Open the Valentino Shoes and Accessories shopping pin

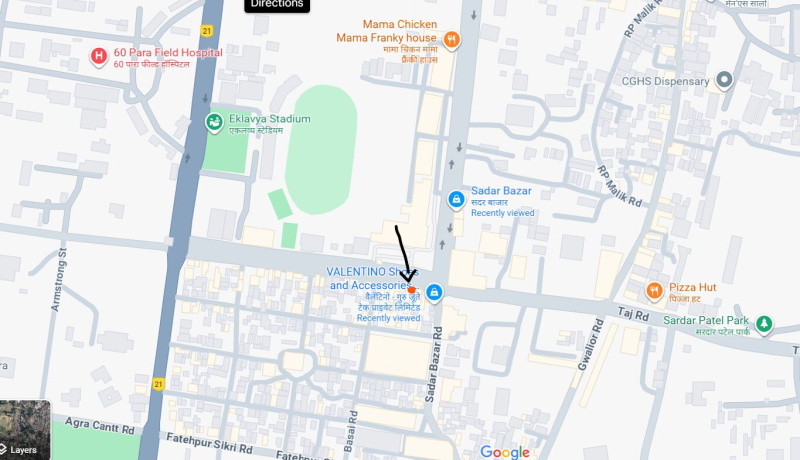[434, 293]
